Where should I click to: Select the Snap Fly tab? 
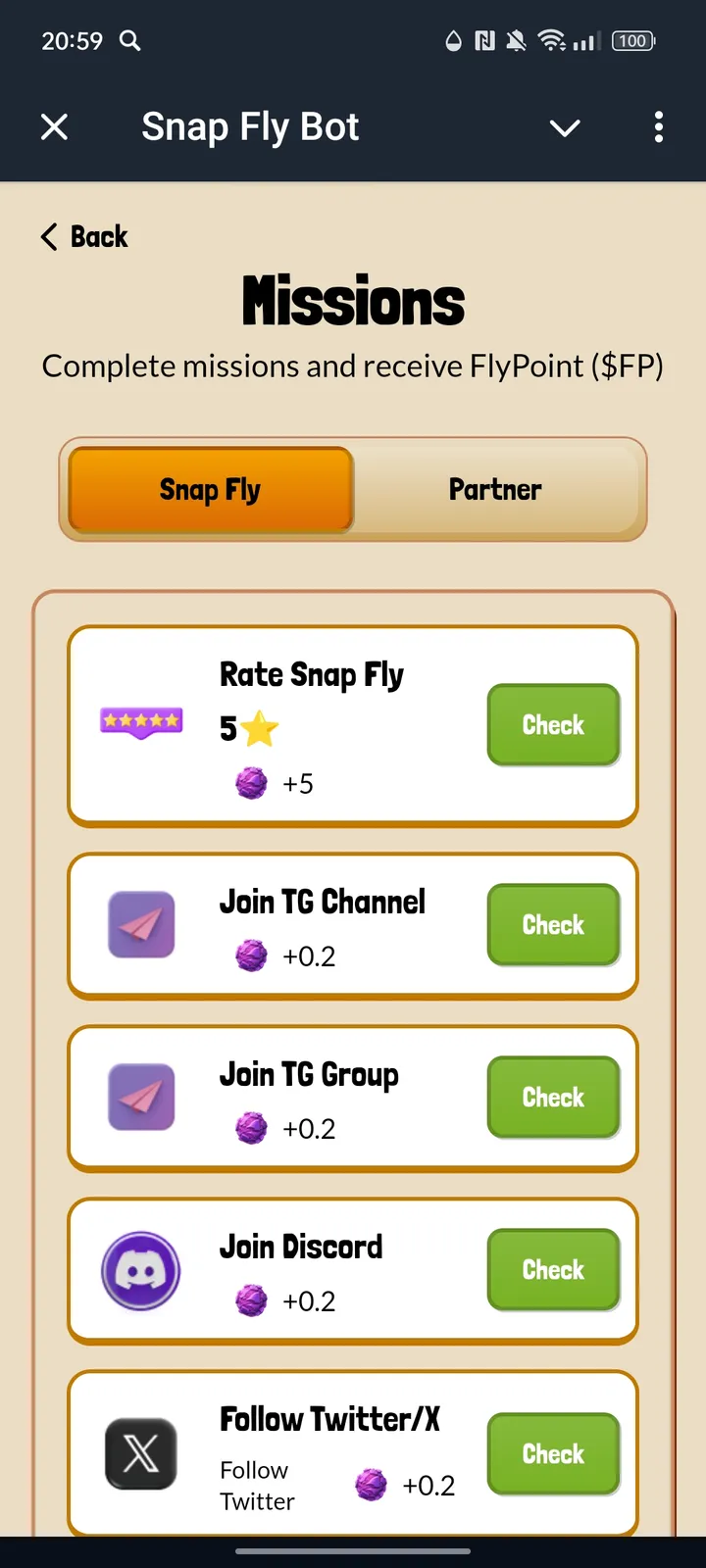(x=209, y=489)
